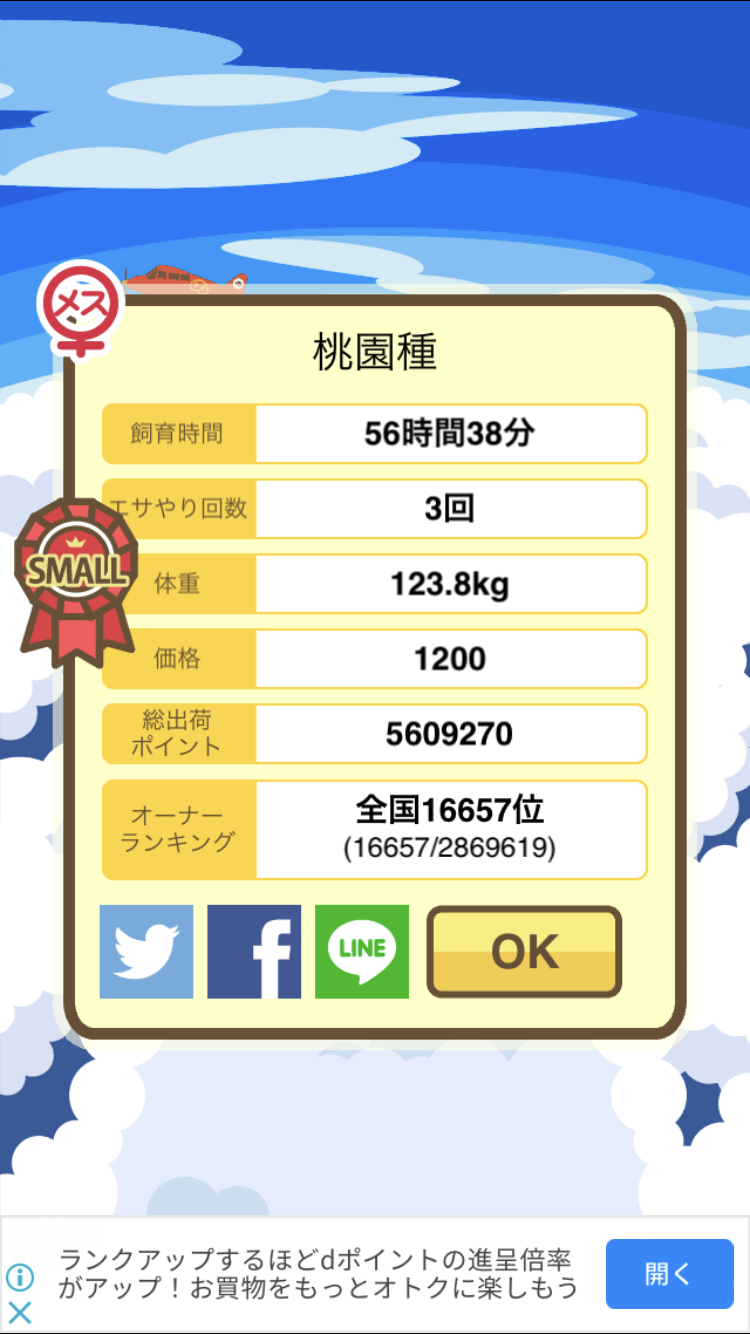Share the result on Twitter
Viewport: 750px width, 1334px height.
click(146, 952)
